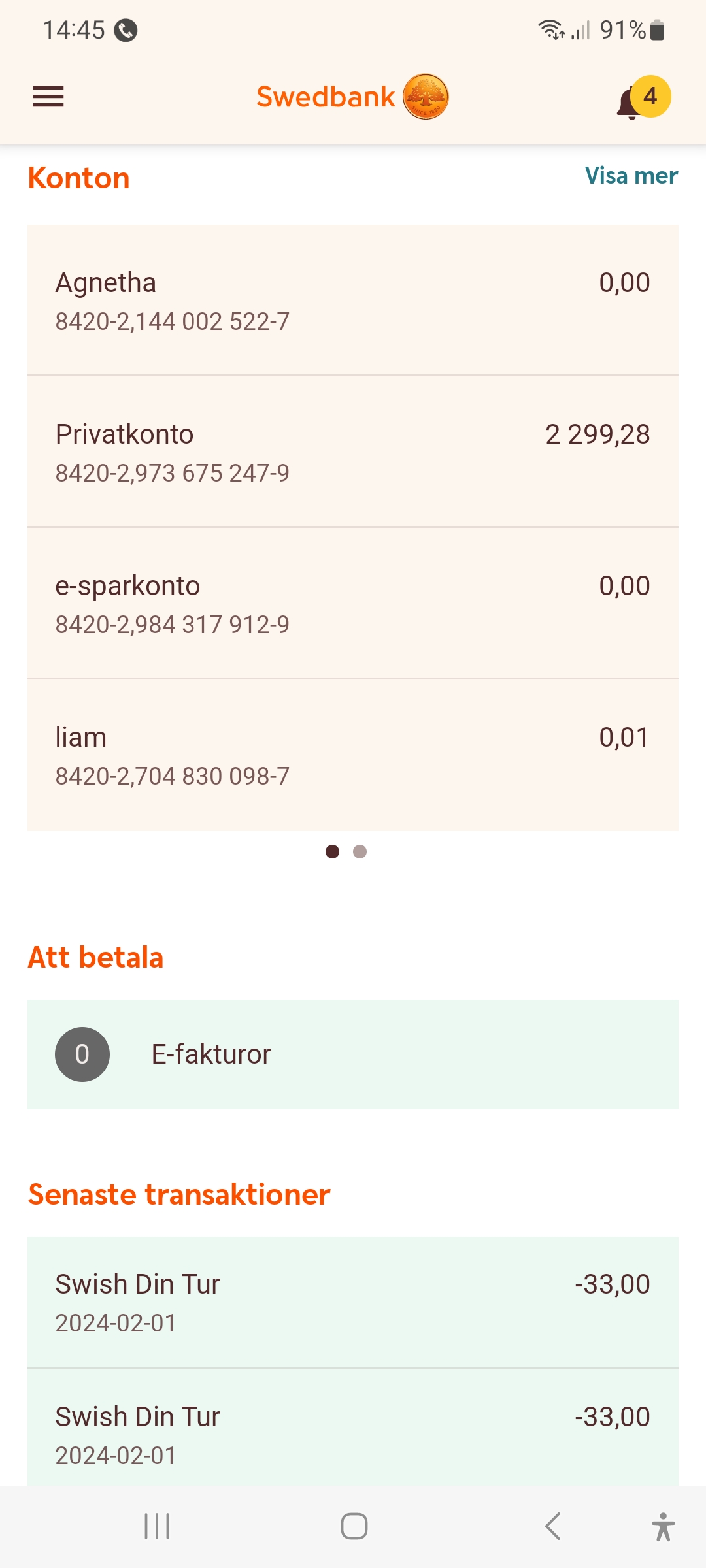Go to the home screen
This screenshot has width=706, height=1568.
tap(354, 1526)
